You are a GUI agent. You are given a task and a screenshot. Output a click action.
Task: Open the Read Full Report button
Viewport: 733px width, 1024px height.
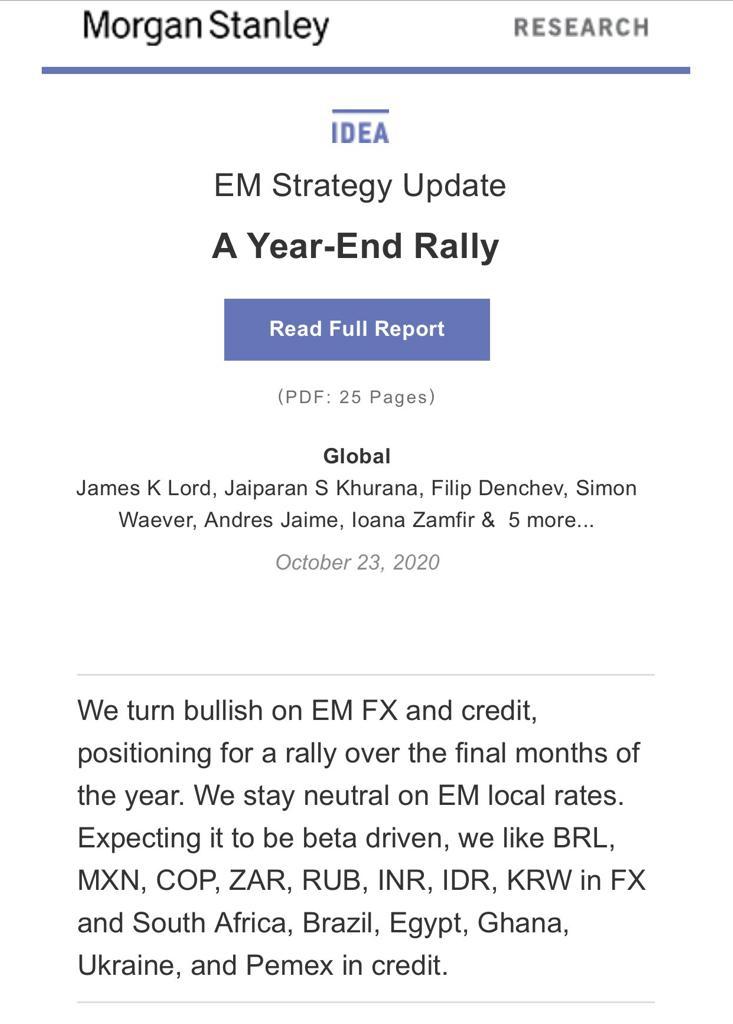coord(356,329)
